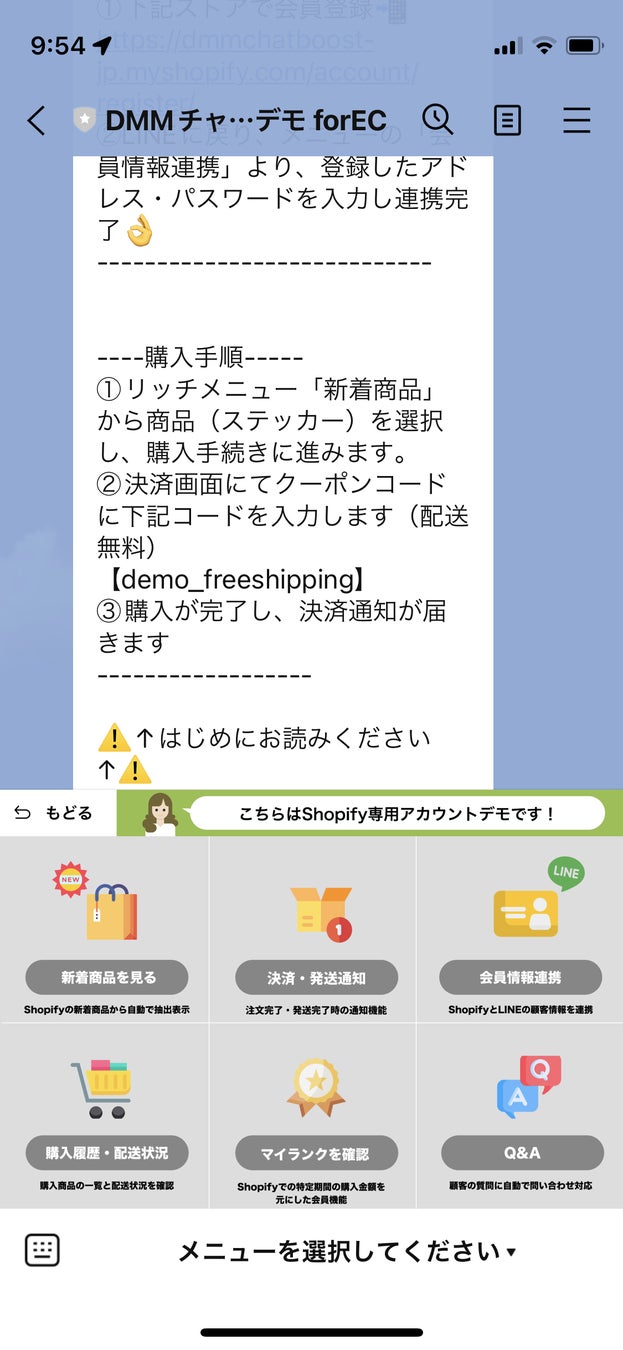This screenshot has height=1350, width=623.
Task: Tap the もどる back button in rich menu
Action: coord(56,813)
